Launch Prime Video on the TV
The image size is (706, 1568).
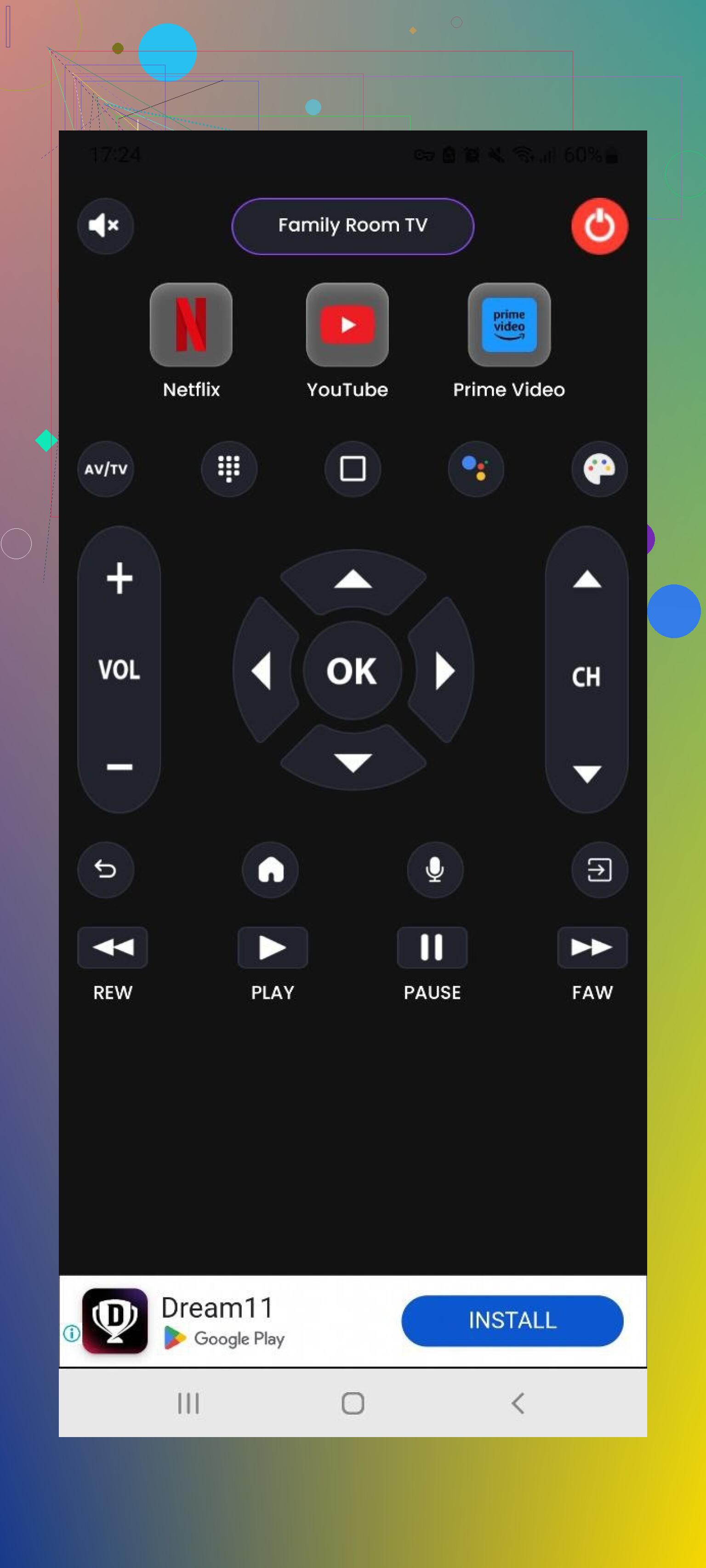509,324
